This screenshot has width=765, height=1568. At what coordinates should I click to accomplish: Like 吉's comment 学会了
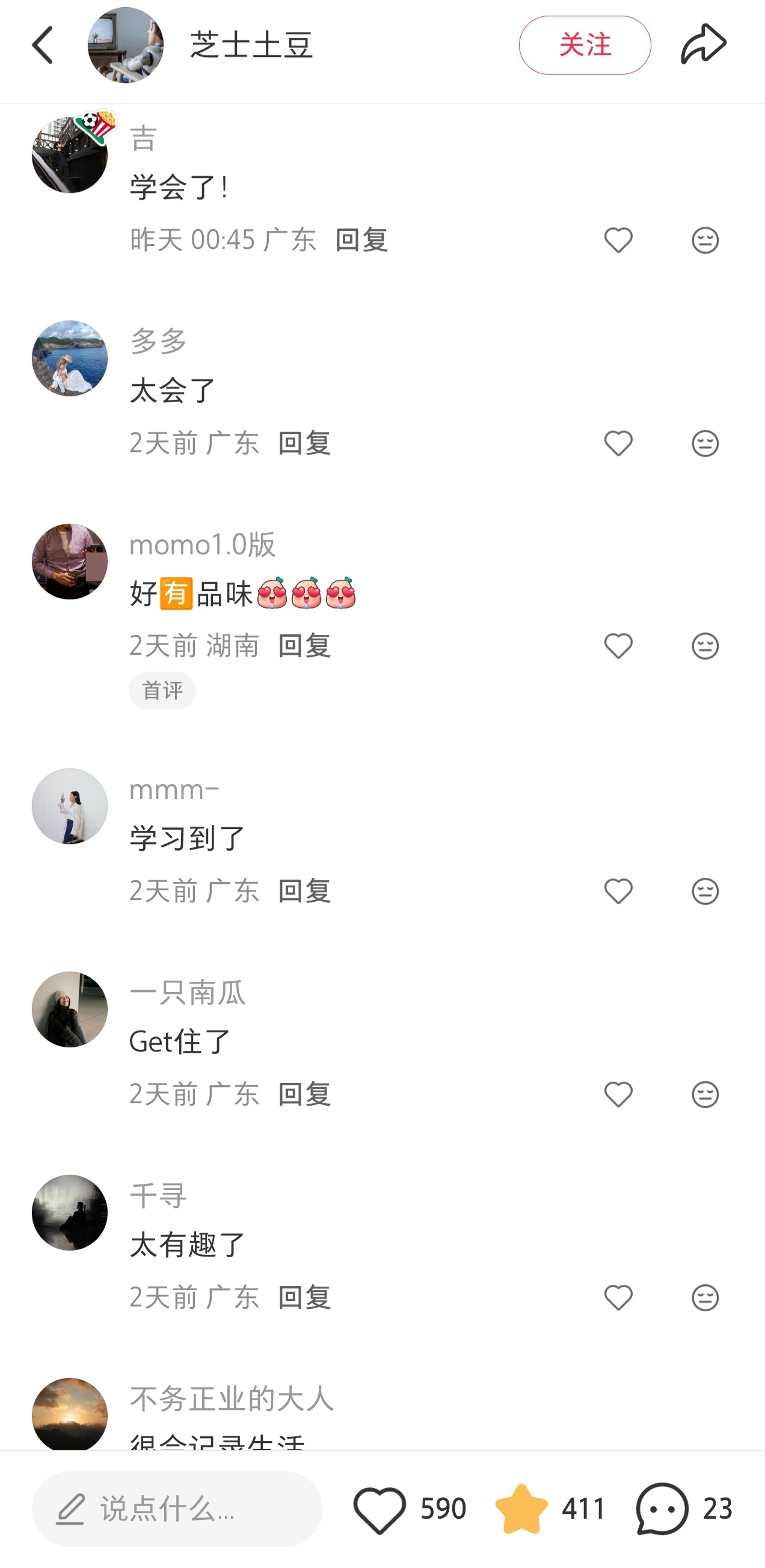point(618,240)
